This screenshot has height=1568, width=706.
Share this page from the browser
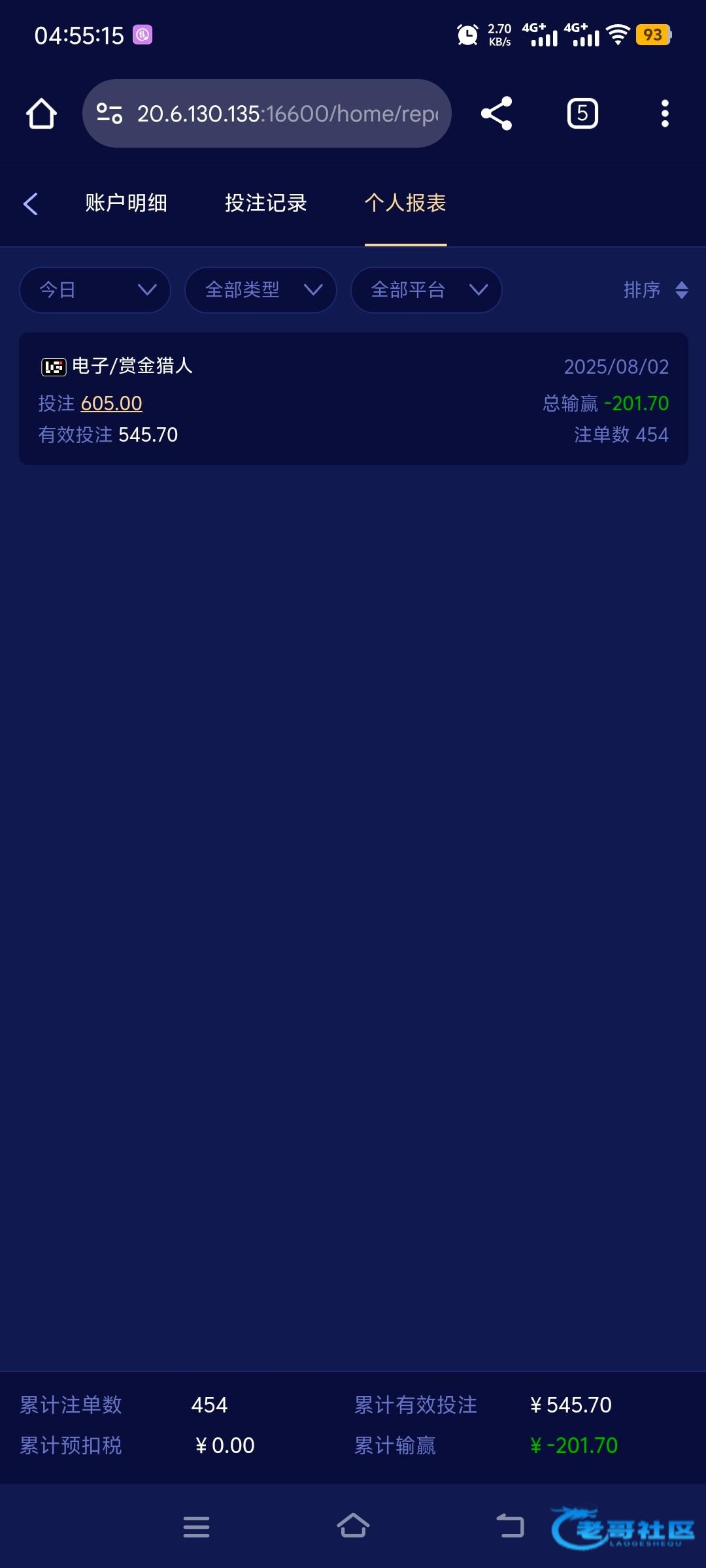497,114
